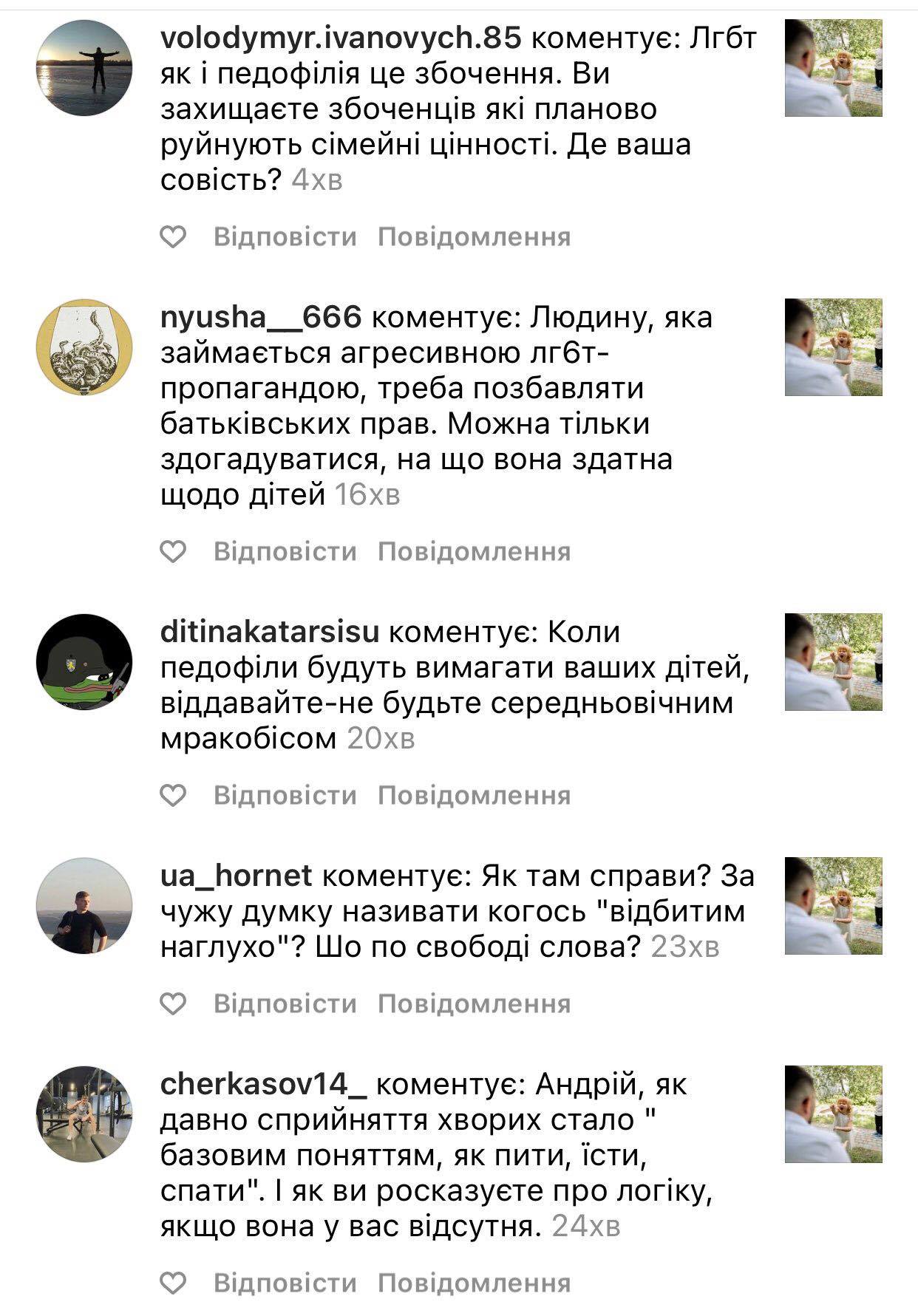This screenshot has height=1316, width=918.
Task: Open post thumbnail beside cherkasov14_'s comment
Action: click(833, 1114)
